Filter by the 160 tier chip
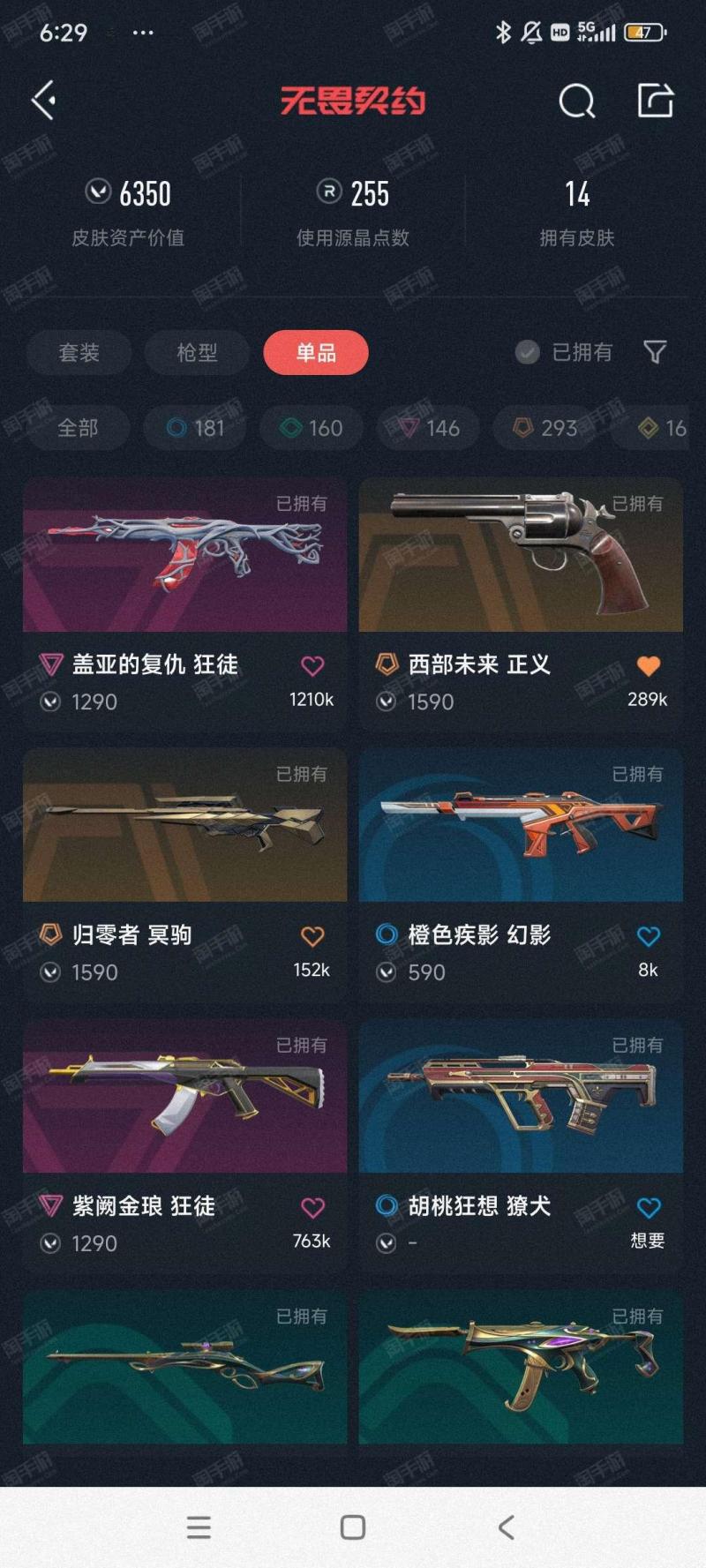Image resolution: width=706 pixels, height=1568 pixels. (312, 429)
